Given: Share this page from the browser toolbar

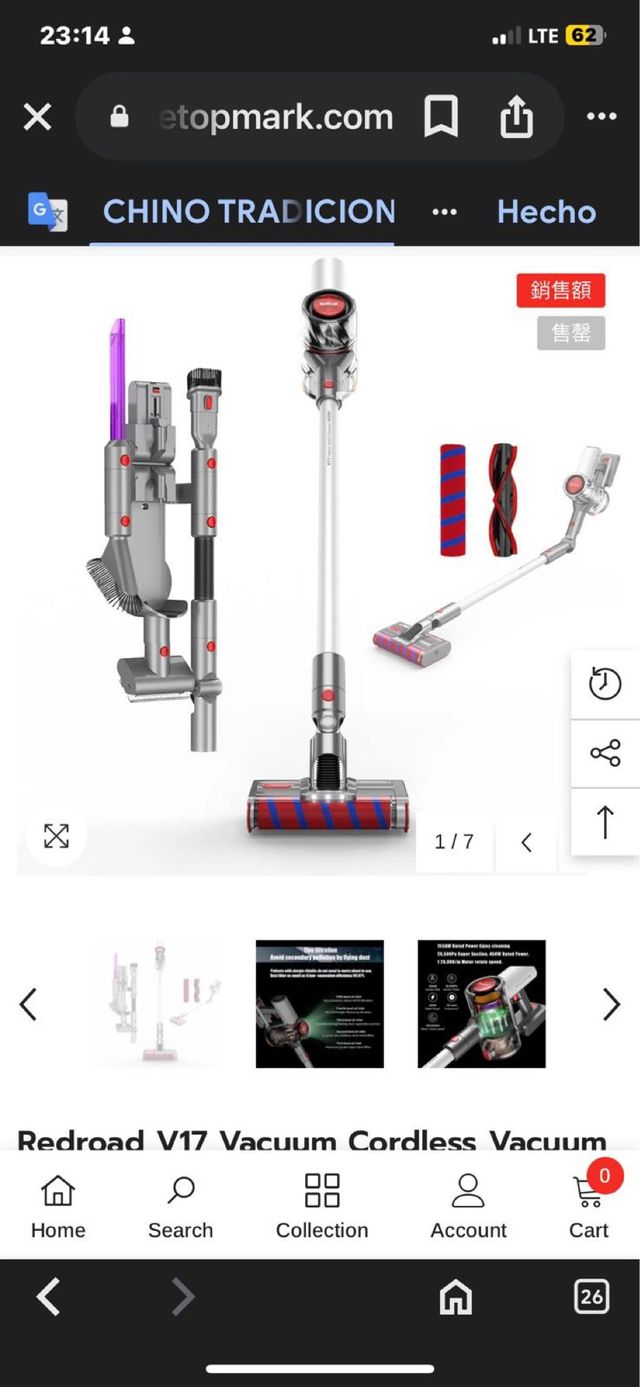Looking at the screenshot, I should [516, 118].
